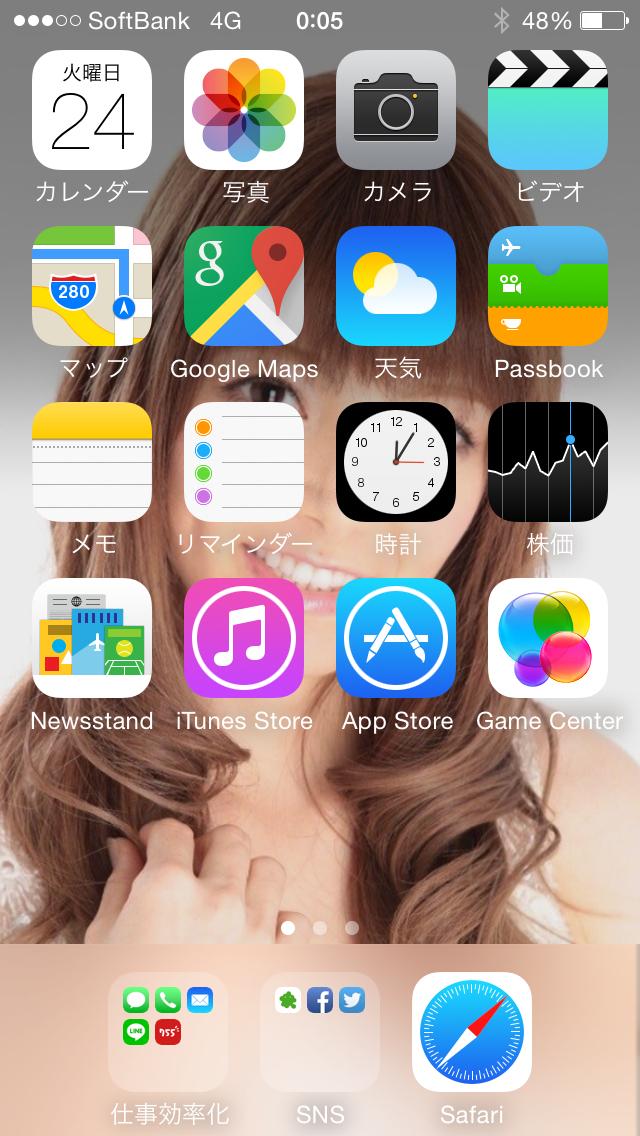The image size is (640, 1136).
Task: Open the カレンダー calendar app
Action: tap(92, 110)
